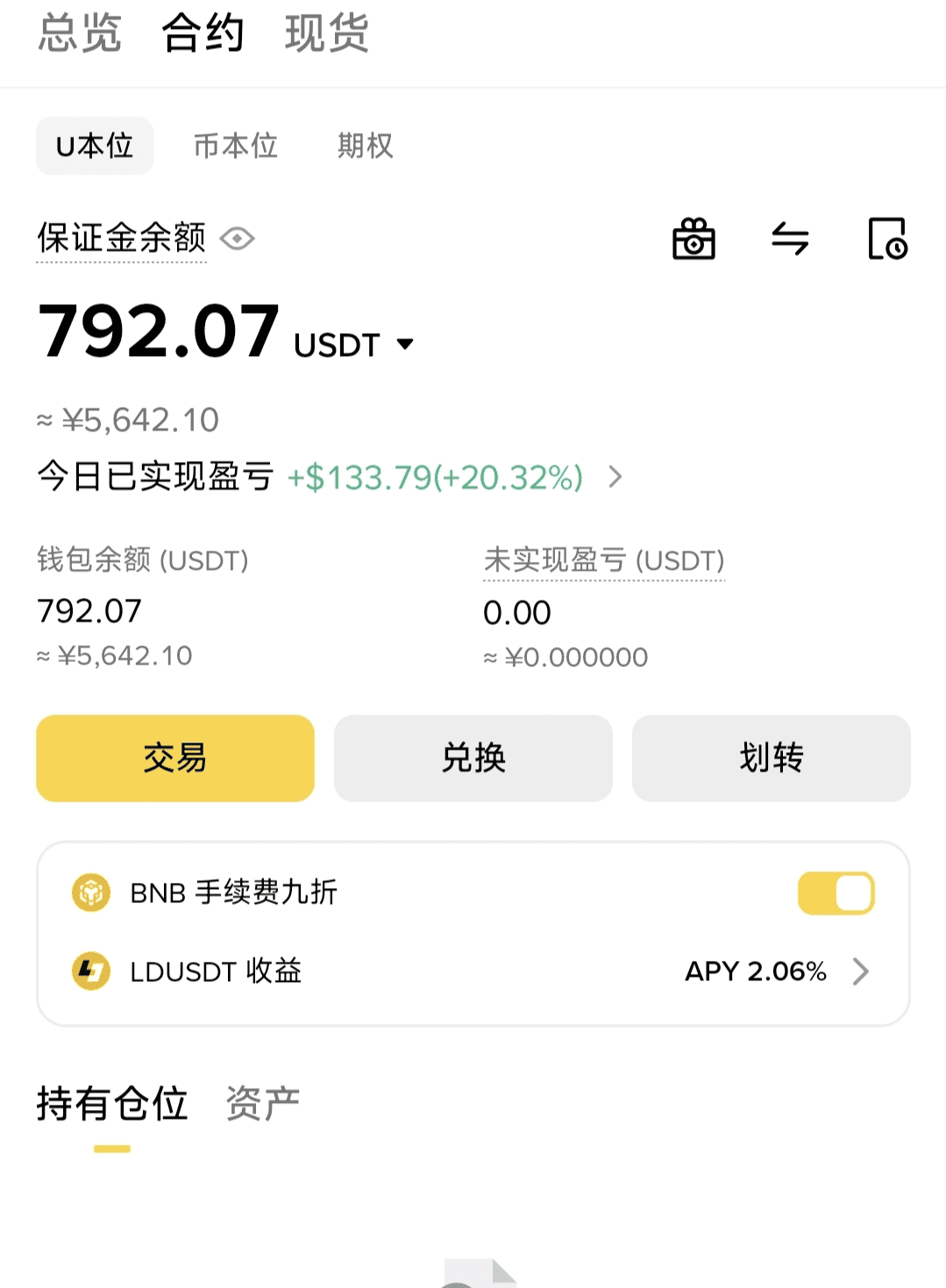Tap the yellow 交易 button
This screenshot has height=1288, width=946.
175,758
